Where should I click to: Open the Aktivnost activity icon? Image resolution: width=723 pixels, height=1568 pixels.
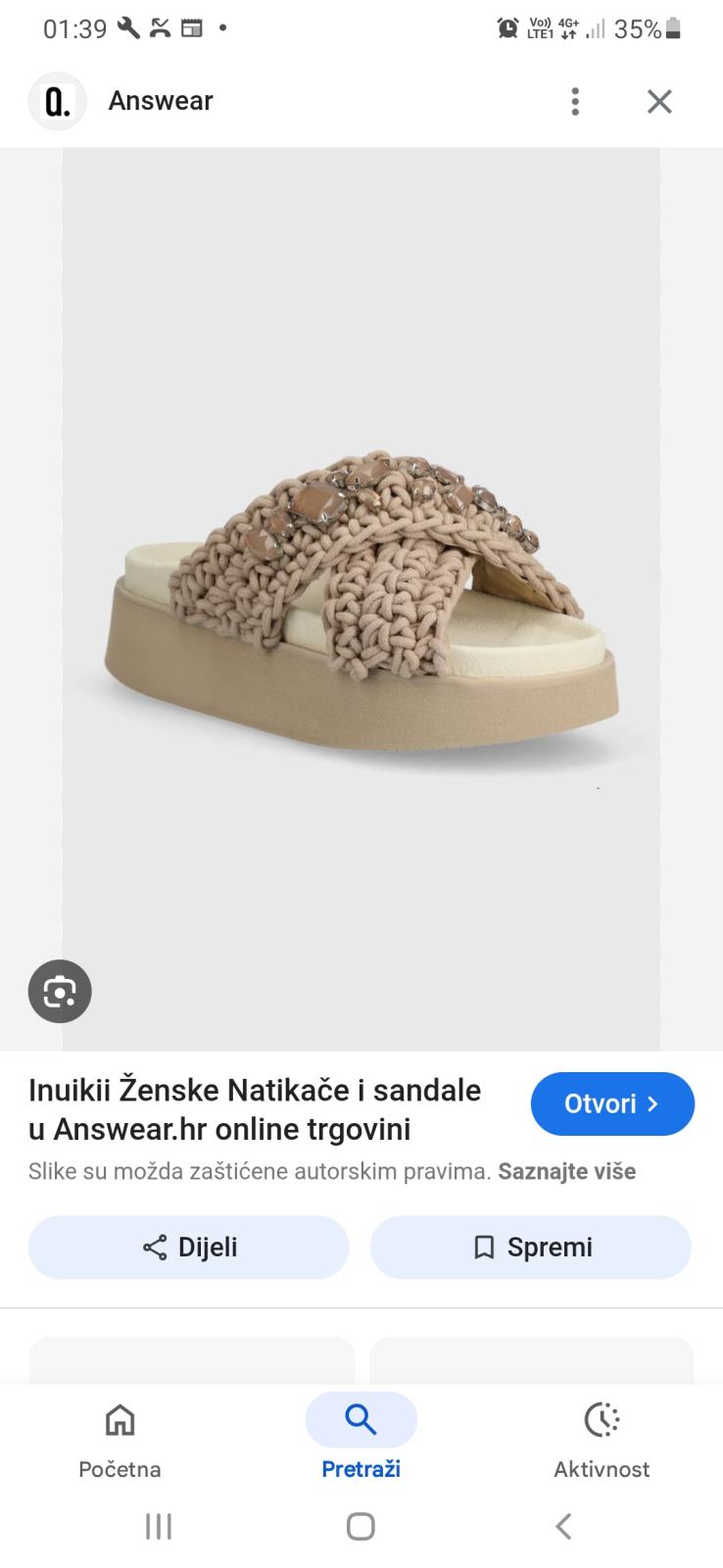[602, 1419]
